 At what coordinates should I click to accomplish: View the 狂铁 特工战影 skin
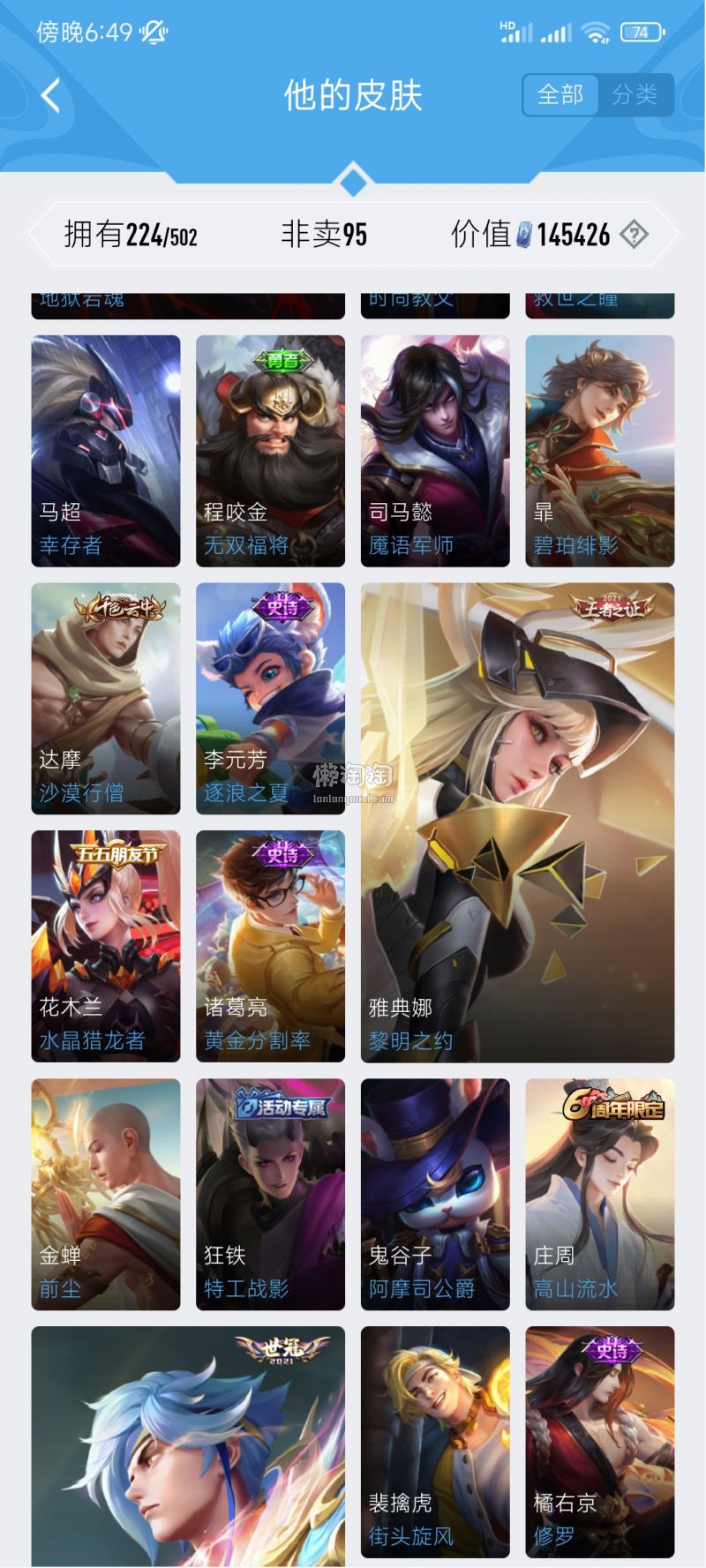(x=270, y=1194)
